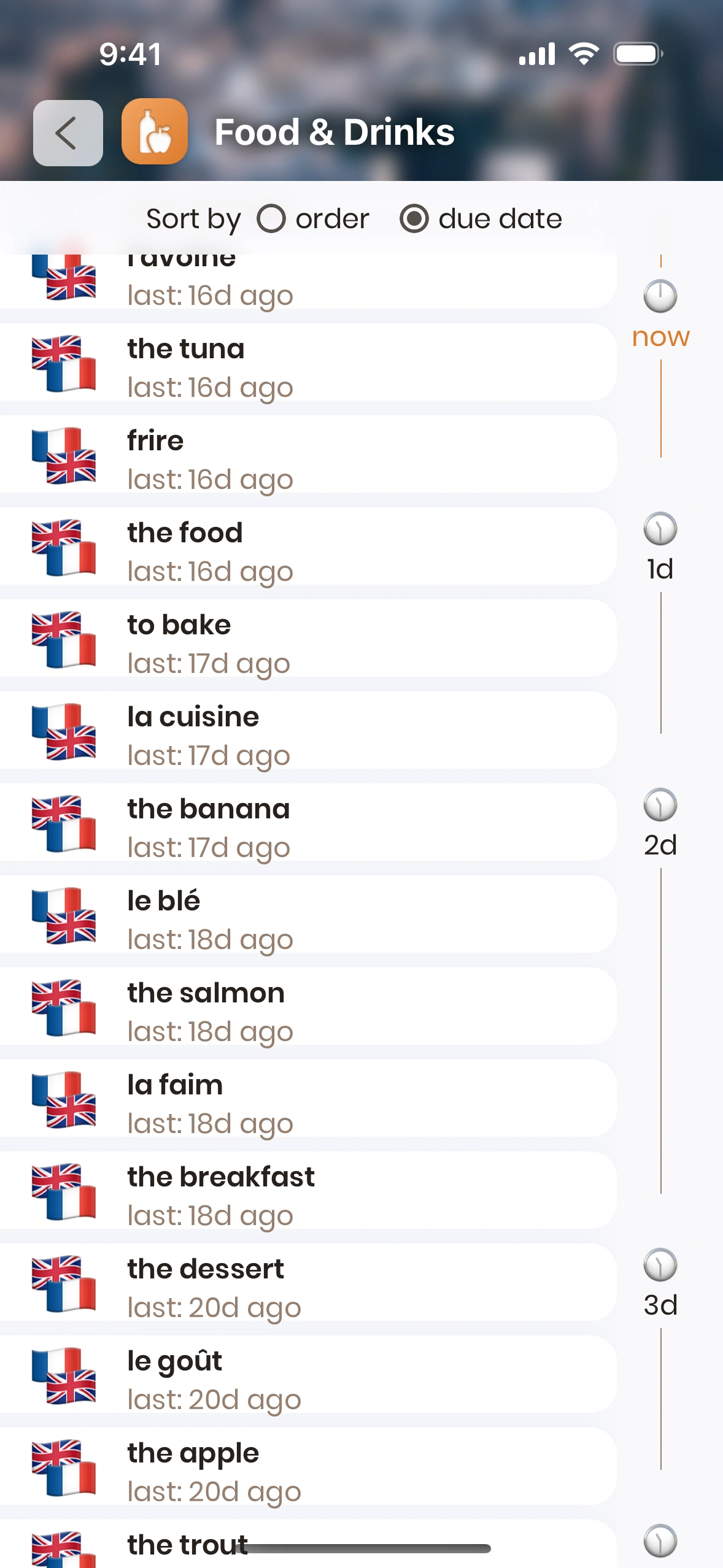The width and height of the screenshot is (723, 1568).
Task: Open the word 'la faim'
Action: click(307, 1099)
